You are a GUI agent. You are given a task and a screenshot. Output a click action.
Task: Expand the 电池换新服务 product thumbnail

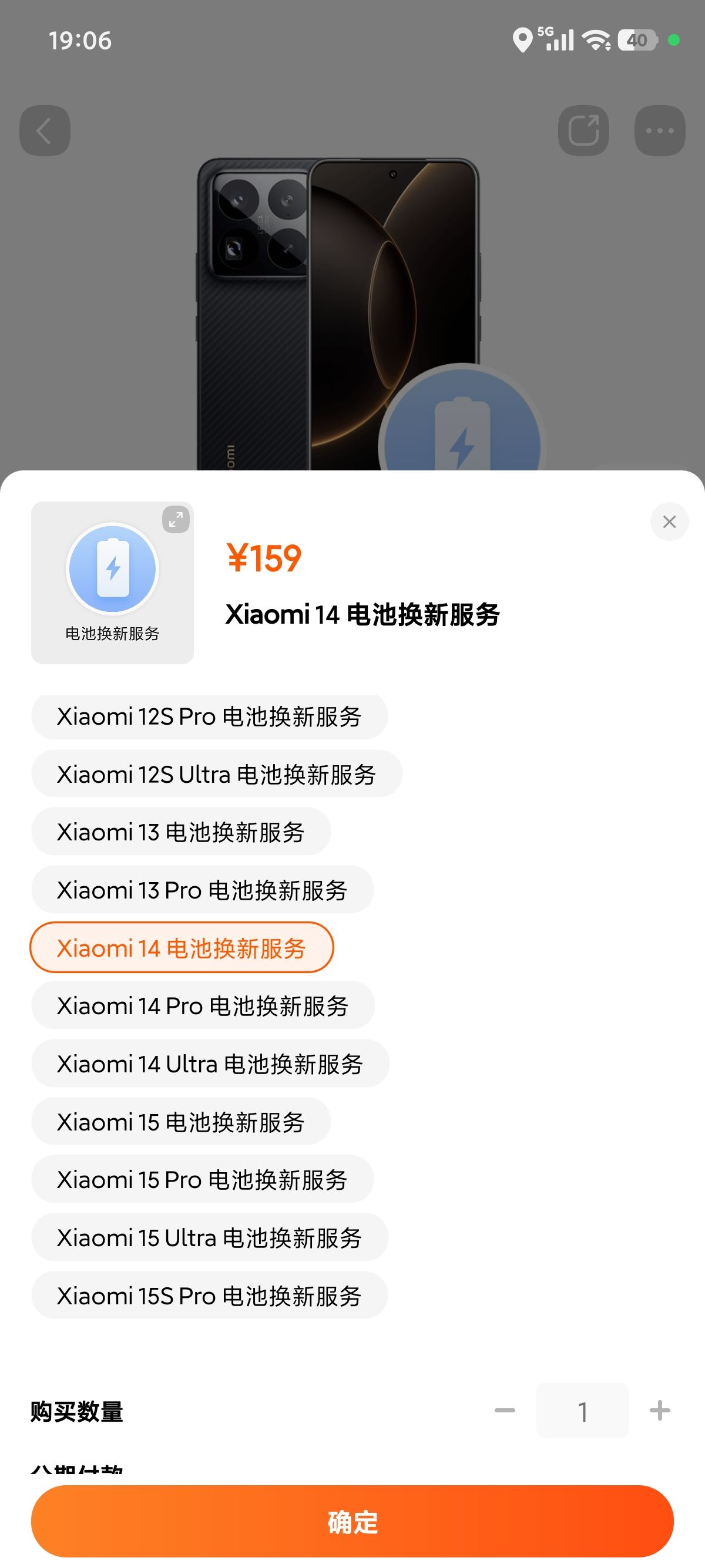coord(176,520)
